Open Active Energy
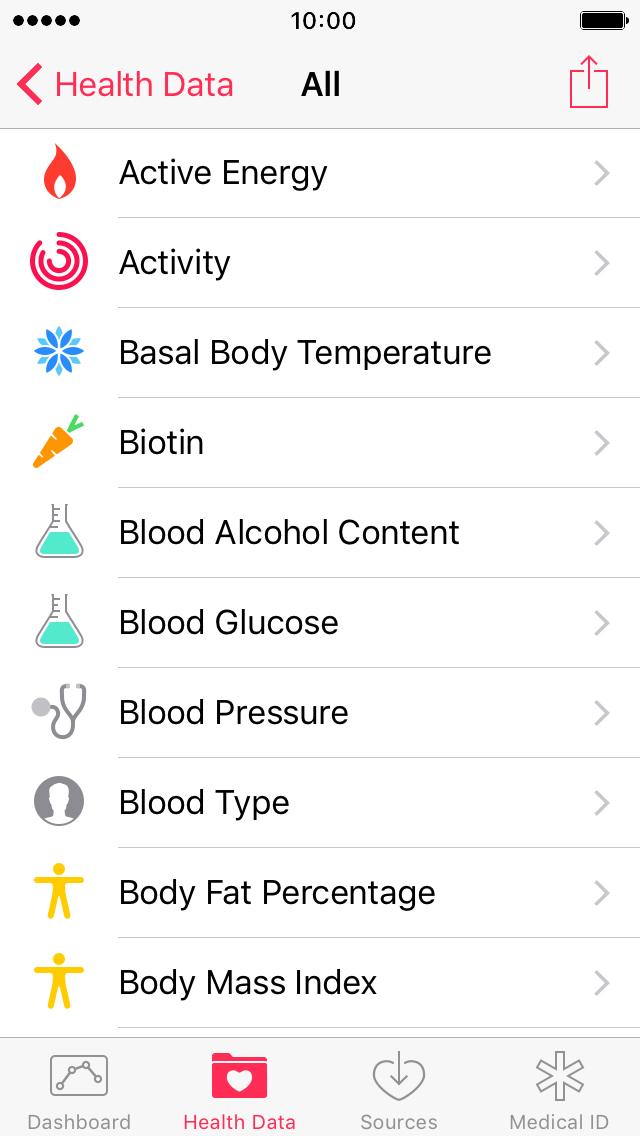This screenshot has width=640, height=1136. pos(320,173)
